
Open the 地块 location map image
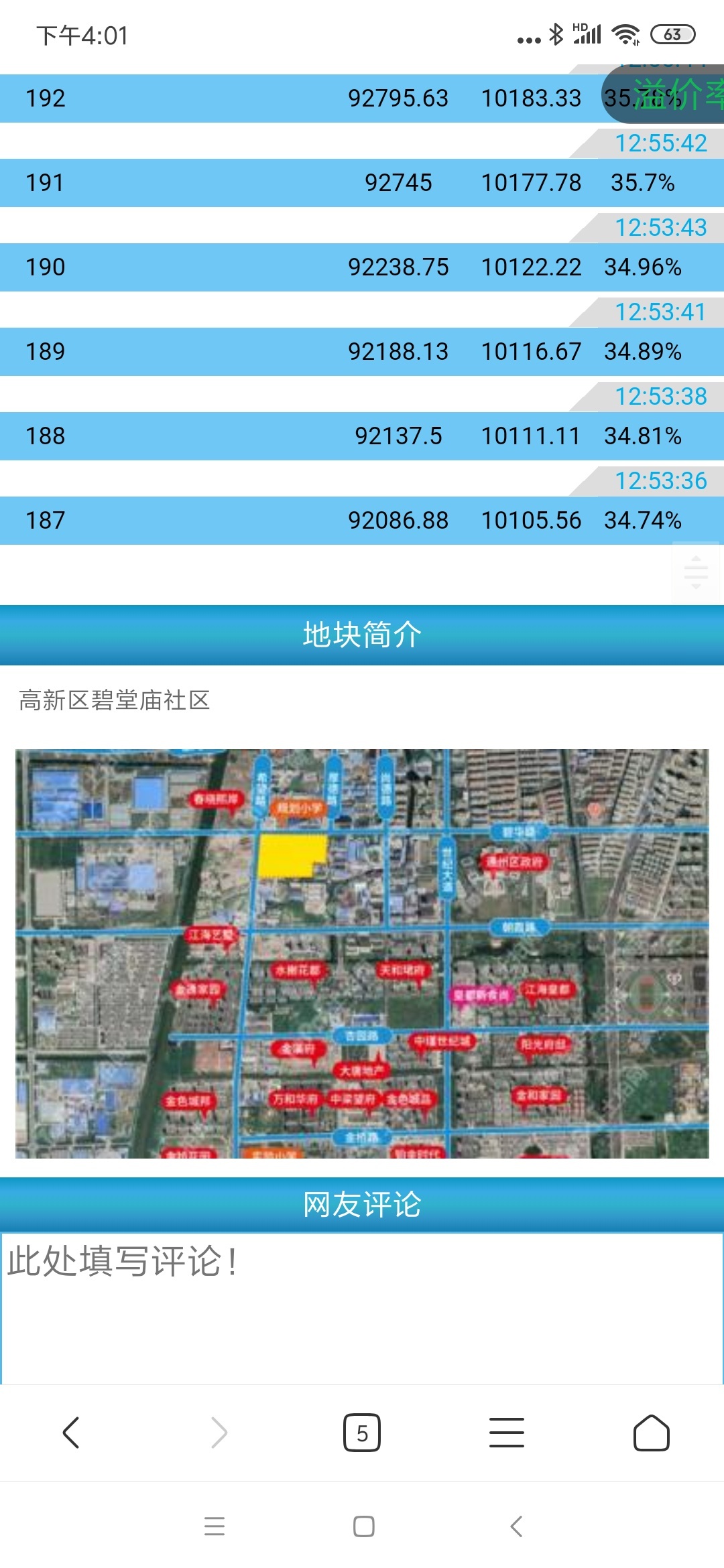(362, 954)
